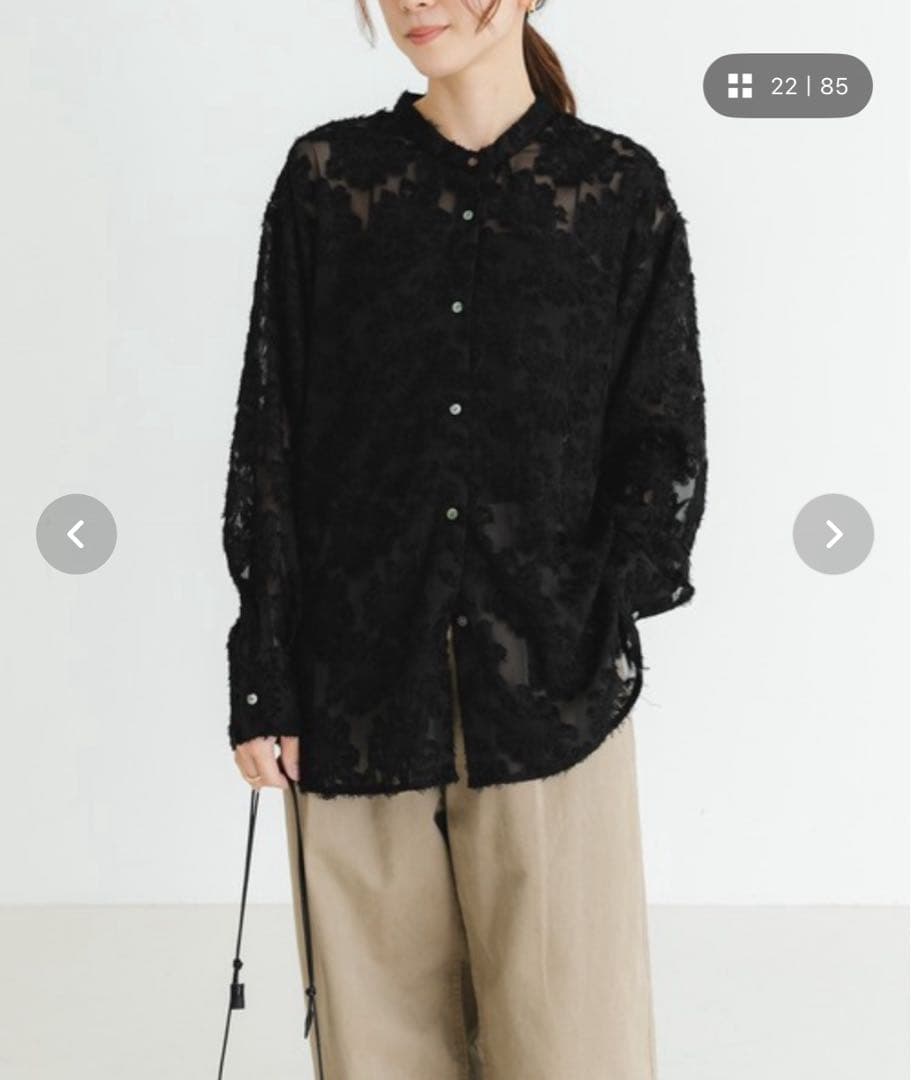Advance to the next product image
The width and height of the screenshot is (911, 1080).
point(833,534)
